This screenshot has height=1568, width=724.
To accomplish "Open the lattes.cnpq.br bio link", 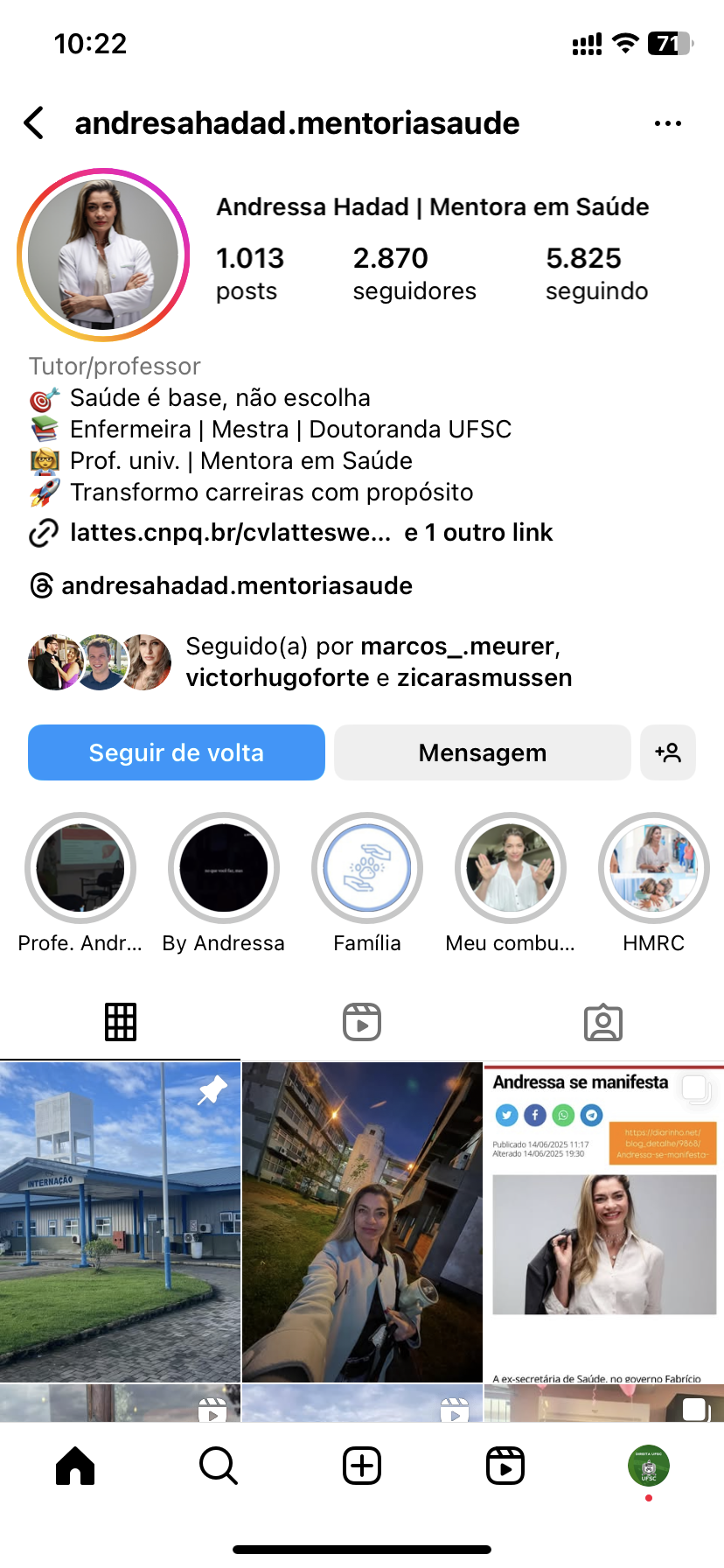I will click(x=230, y=533).
